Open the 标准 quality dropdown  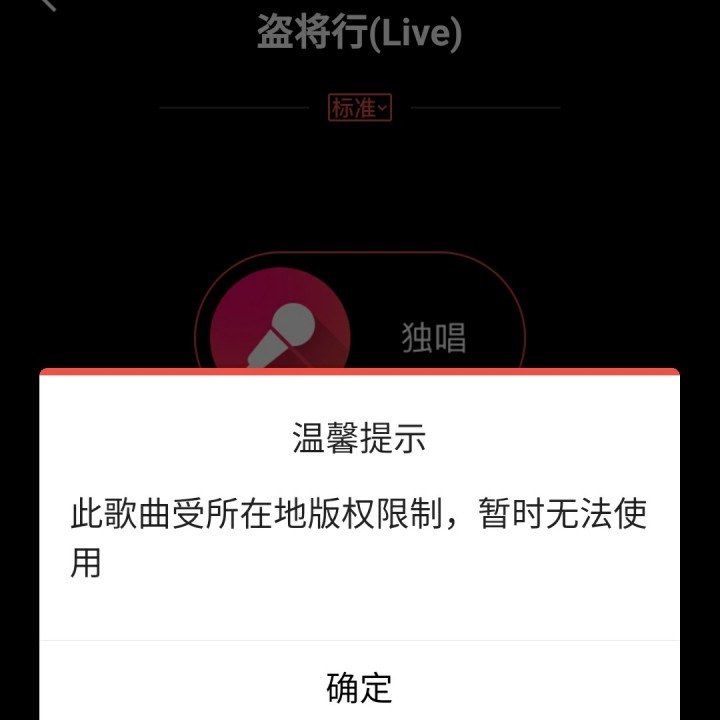point(359,108)
